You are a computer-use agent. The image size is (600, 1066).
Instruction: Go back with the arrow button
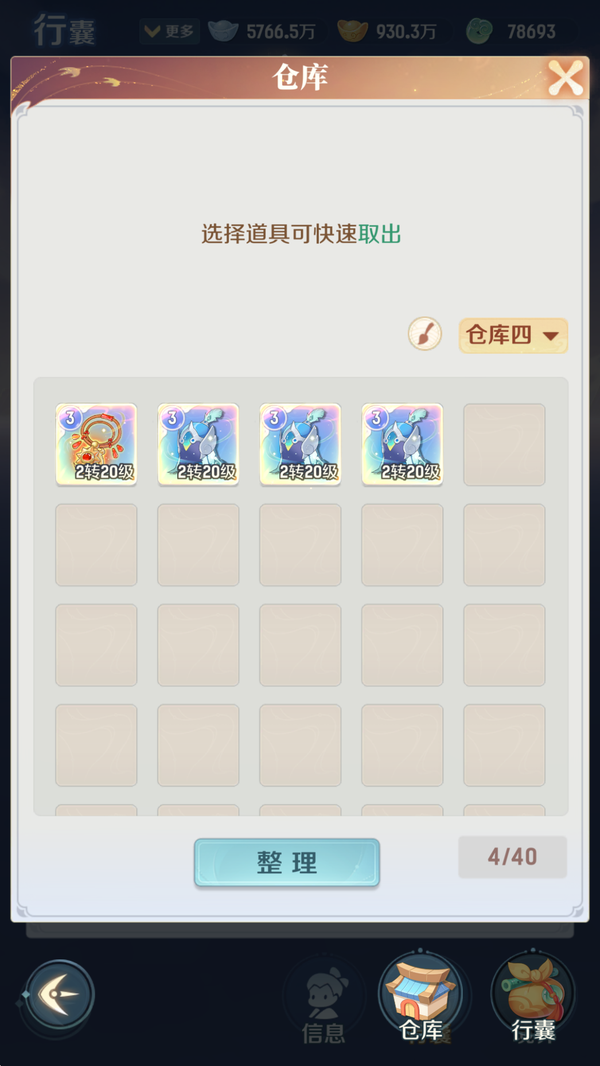[60, 995]
